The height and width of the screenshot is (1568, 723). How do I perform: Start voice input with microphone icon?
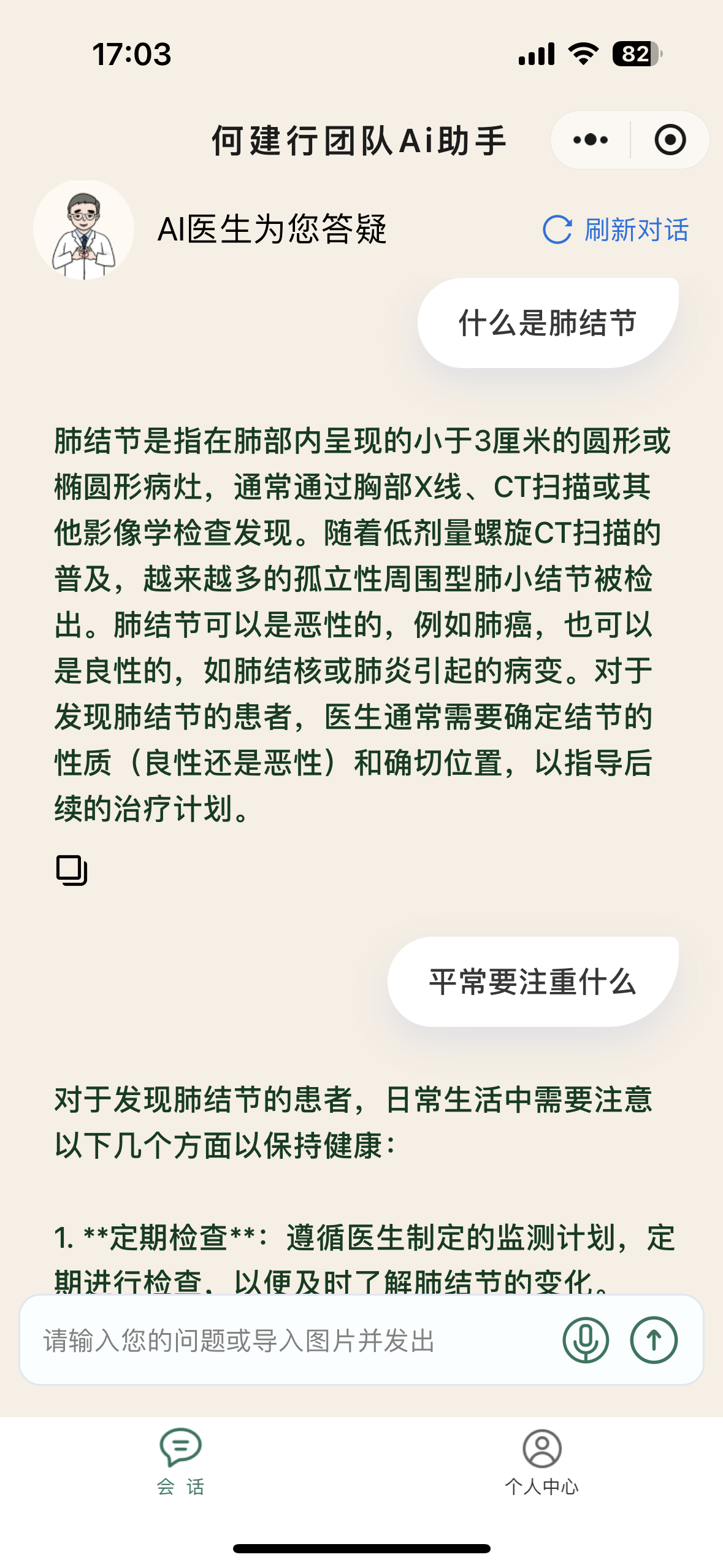[x=586, y=1340]
